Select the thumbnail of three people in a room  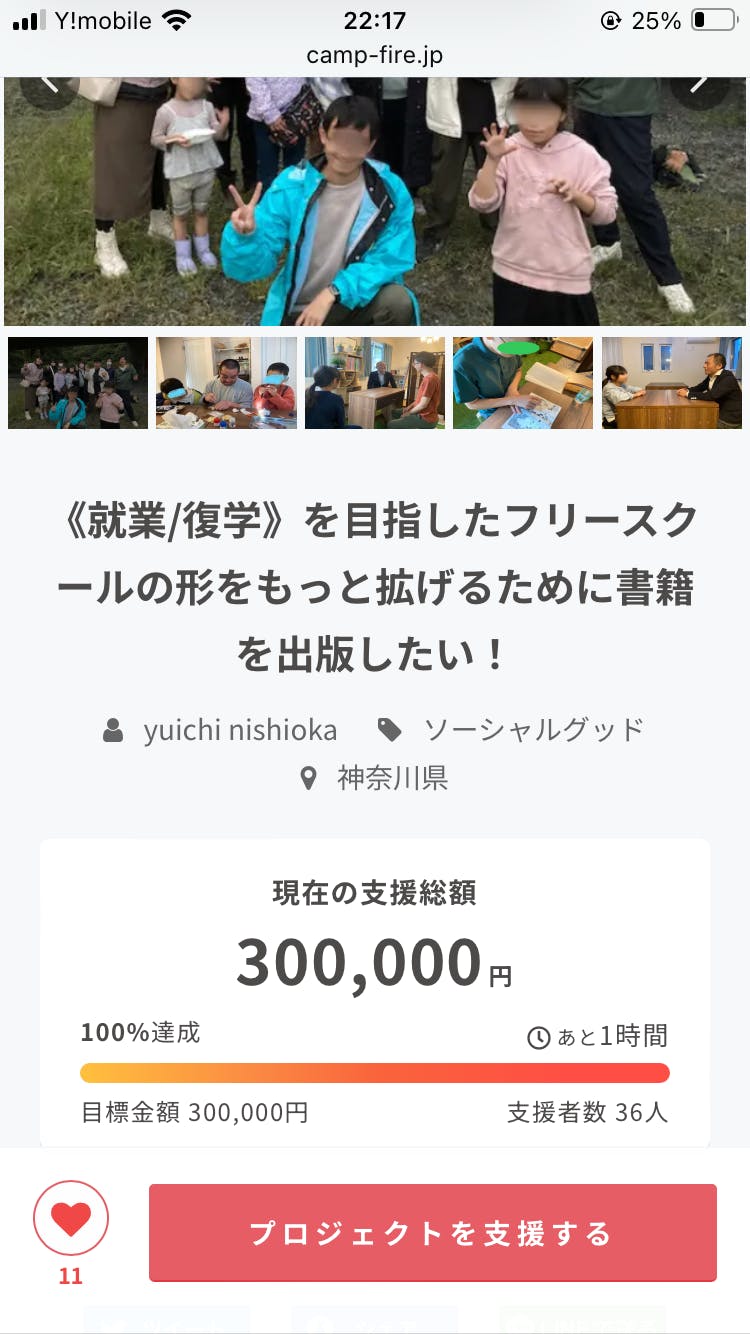point(375,383)
